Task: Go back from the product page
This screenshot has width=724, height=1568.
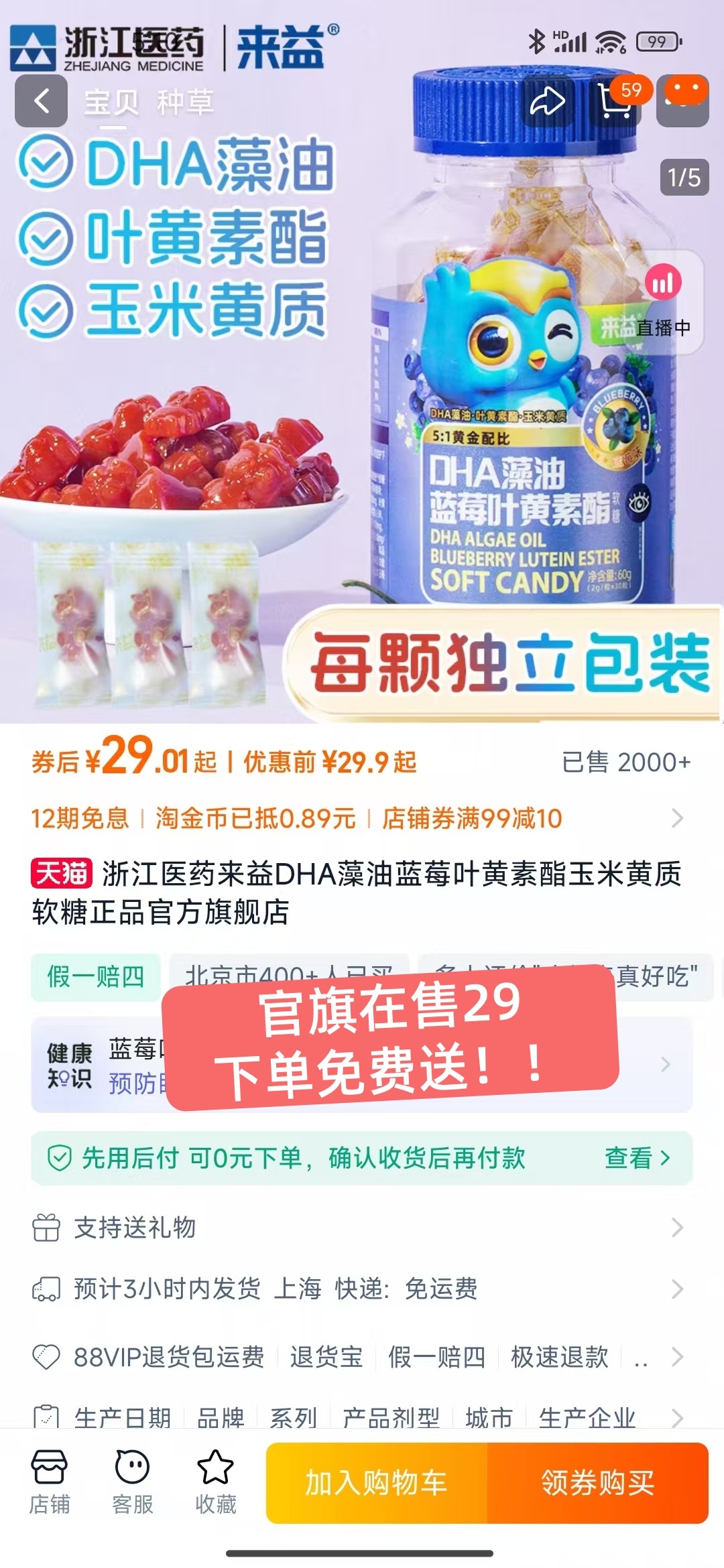Action: point(42,102)
